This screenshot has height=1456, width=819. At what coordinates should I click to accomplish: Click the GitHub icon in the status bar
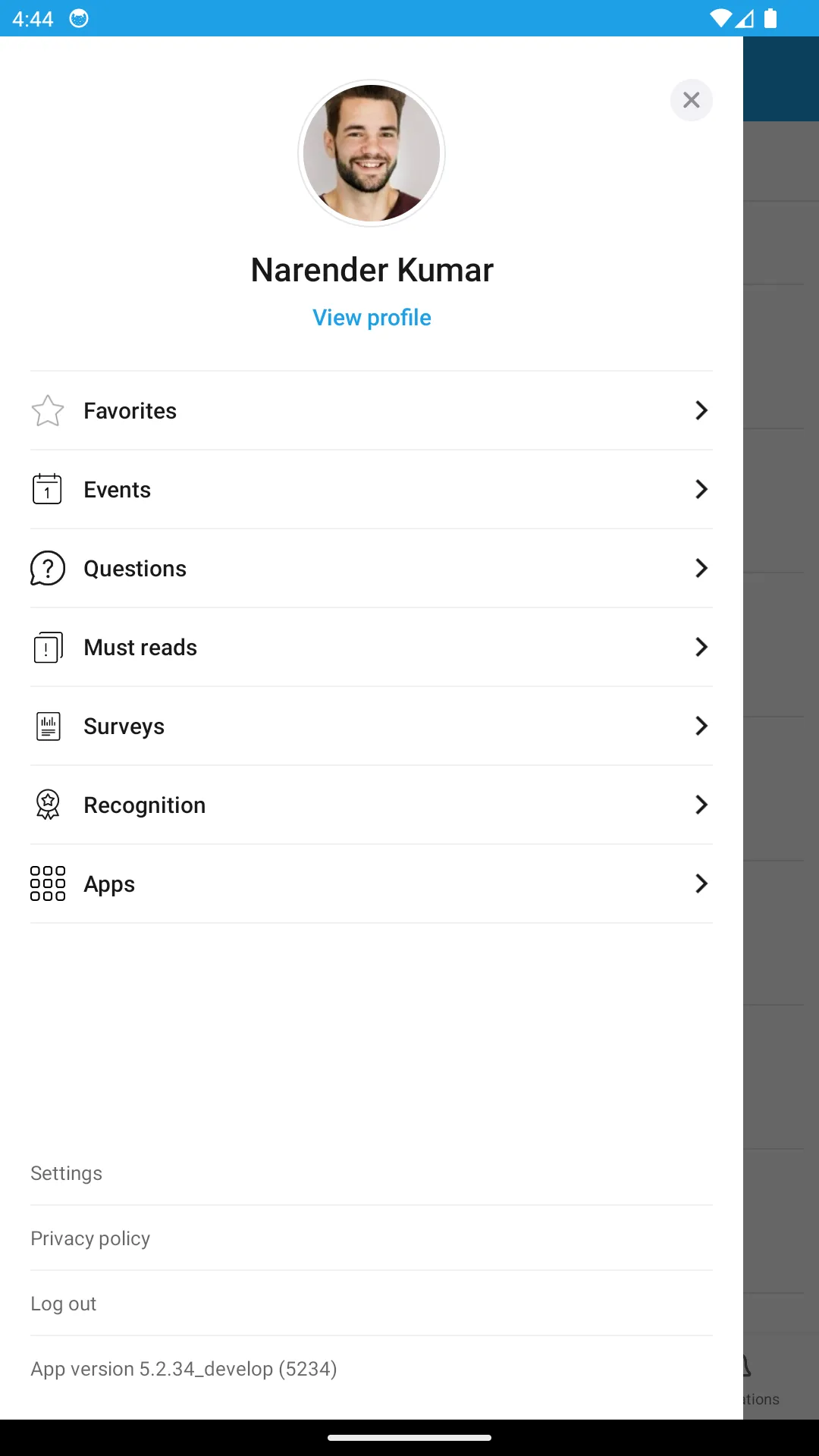[x=78, y=19]
